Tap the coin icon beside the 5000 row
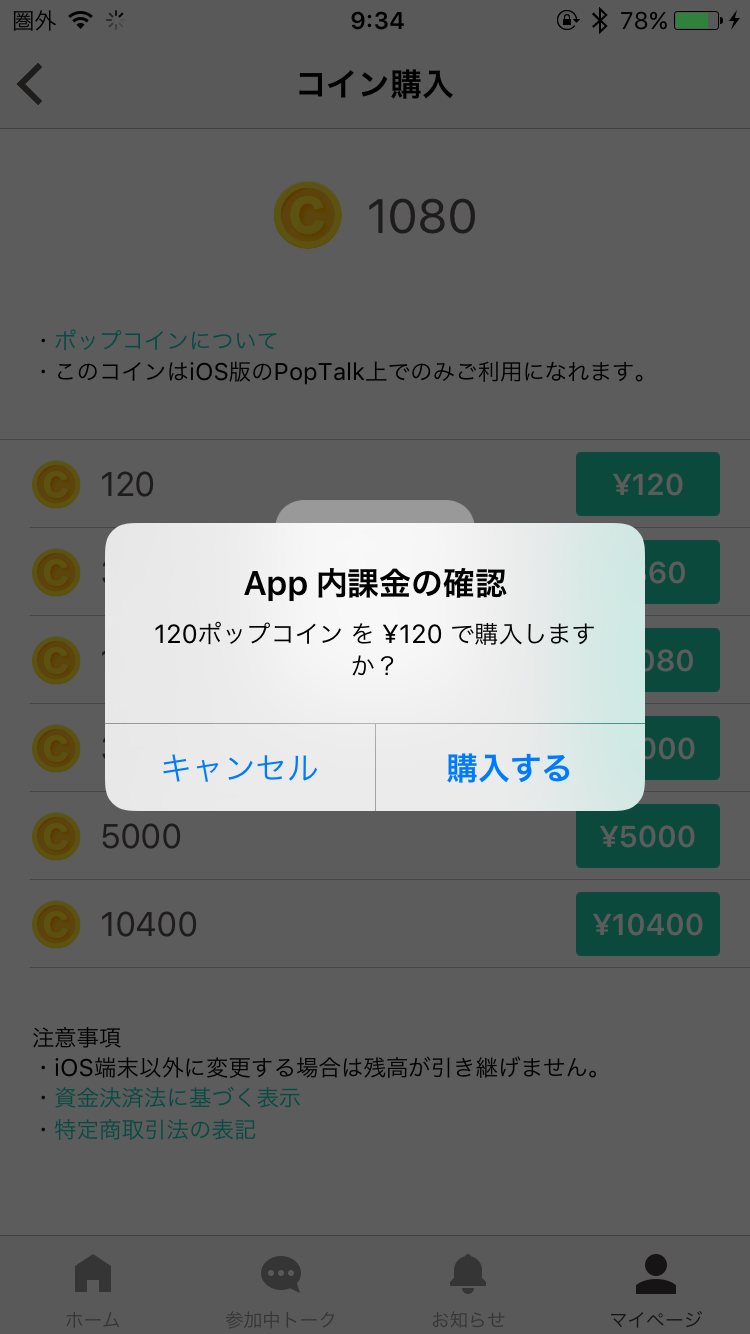This screenshot has height=1334, width=750. [56, 836]
